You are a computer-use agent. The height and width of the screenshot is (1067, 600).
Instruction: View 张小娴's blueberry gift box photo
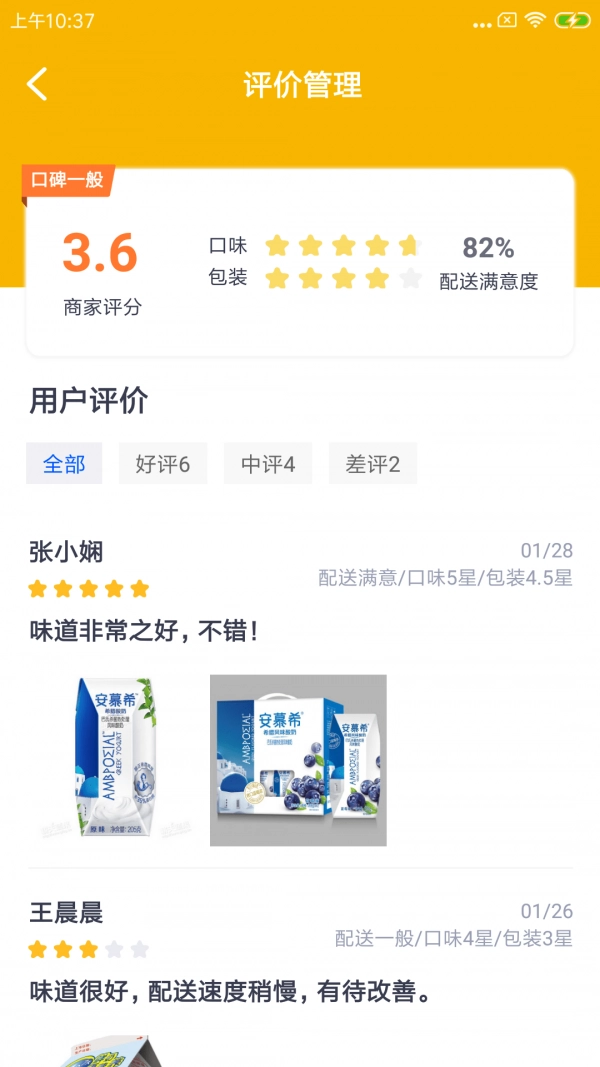pos(298,760)
